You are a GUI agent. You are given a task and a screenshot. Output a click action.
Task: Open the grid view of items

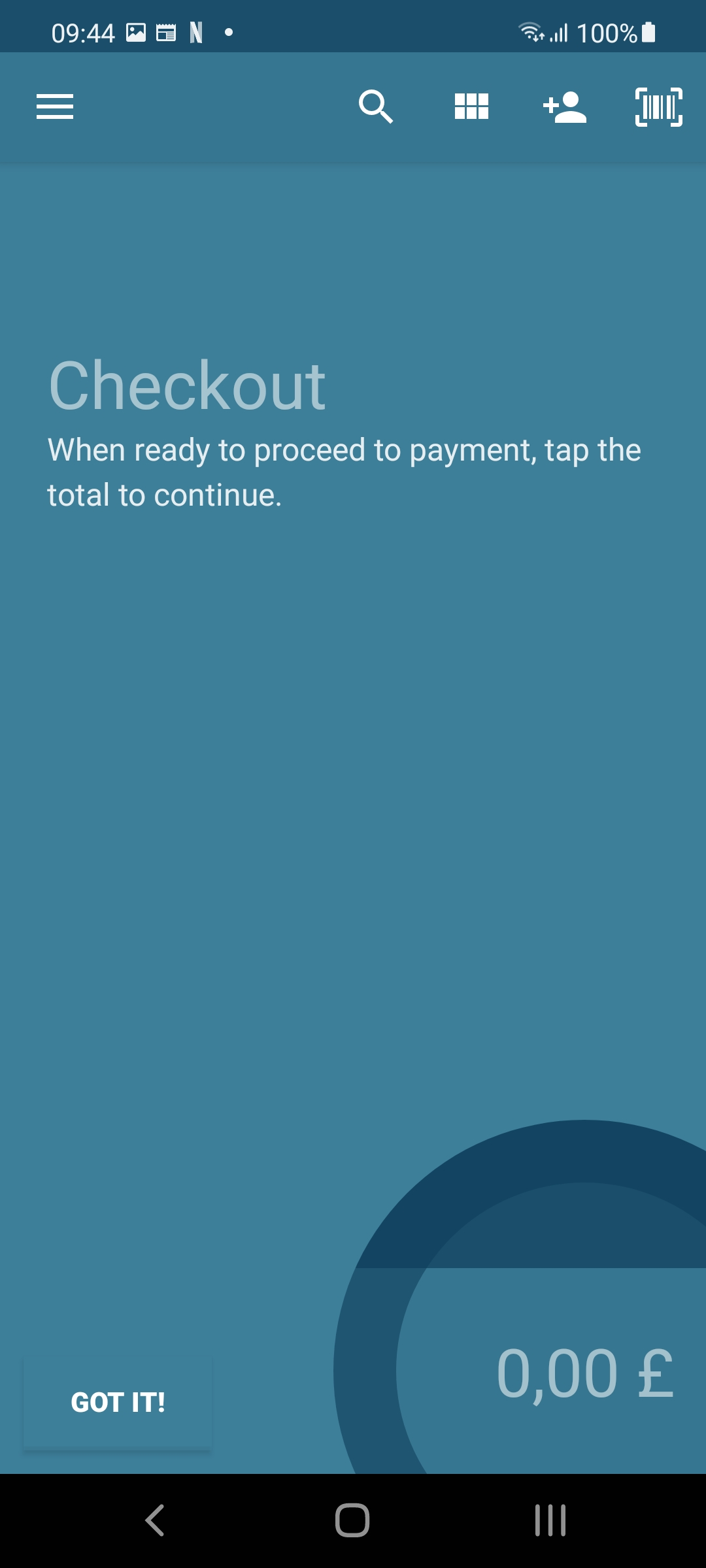pyautogui.click(x=471, y=106)
